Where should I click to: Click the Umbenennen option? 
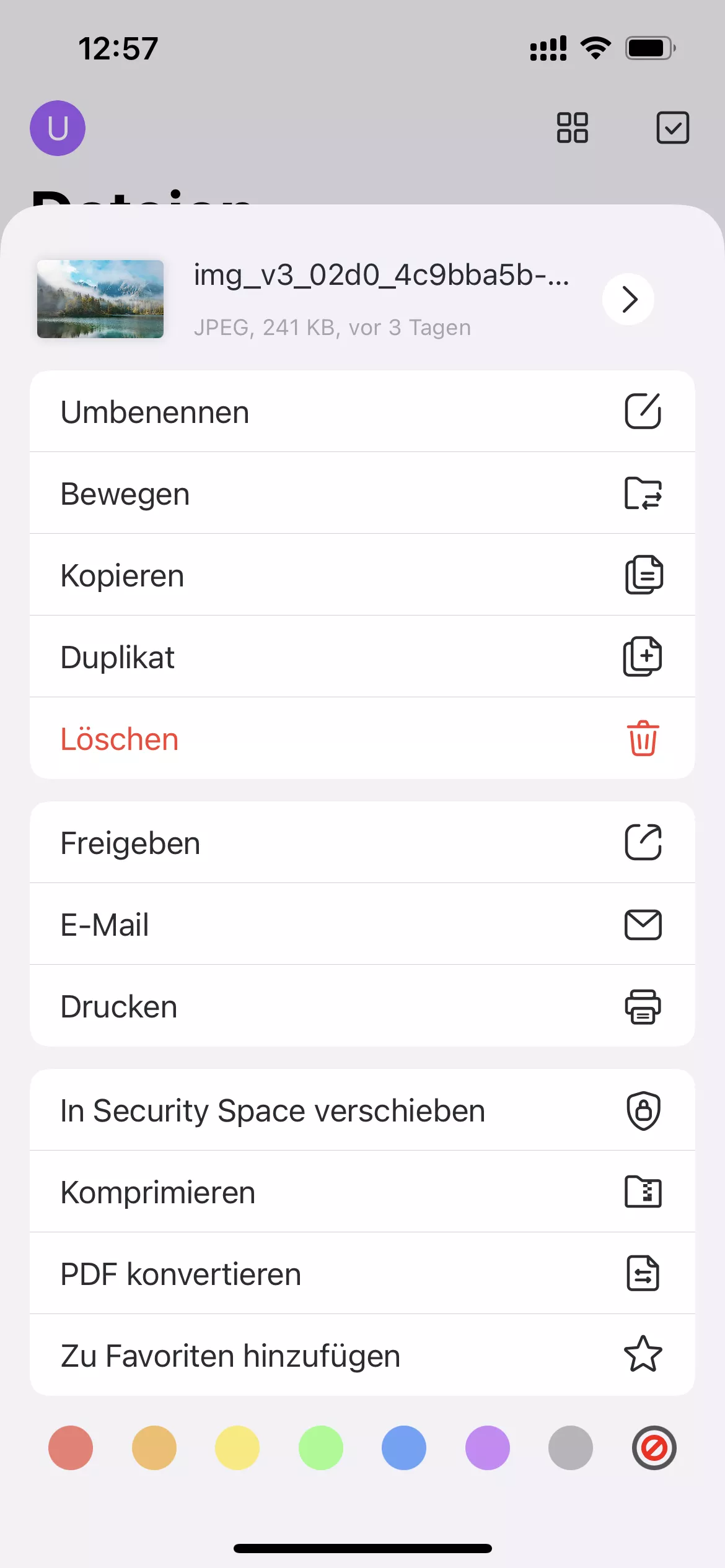154,411
